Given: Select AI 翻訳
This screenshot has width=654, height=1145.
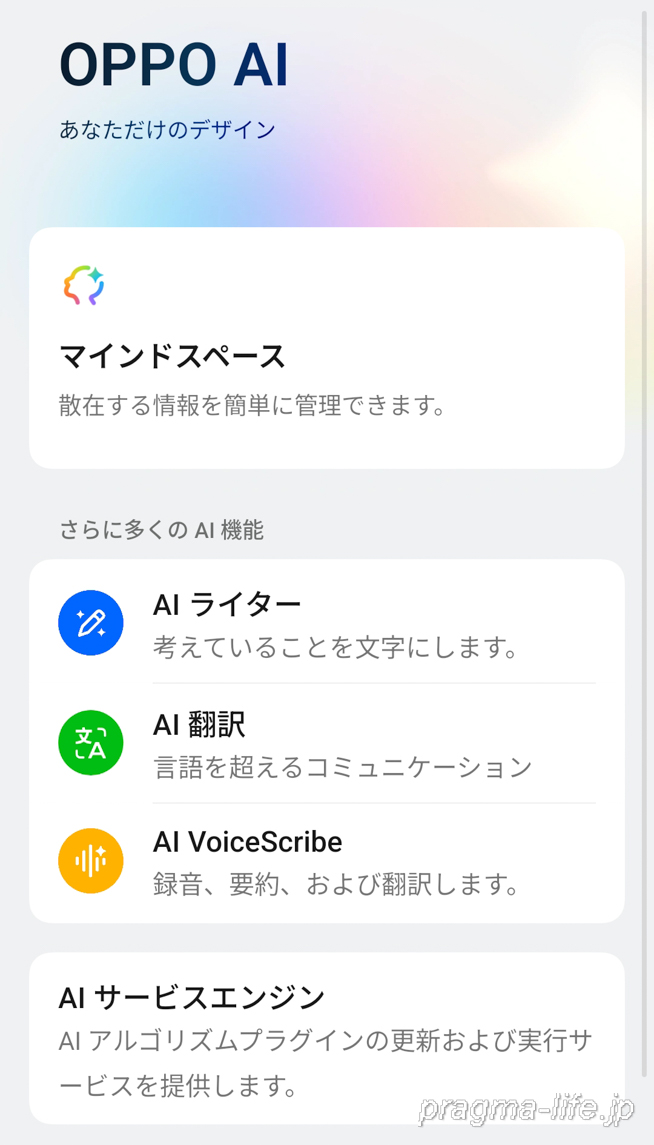Looking at the screenshot, I should click(x=326, y=744).
